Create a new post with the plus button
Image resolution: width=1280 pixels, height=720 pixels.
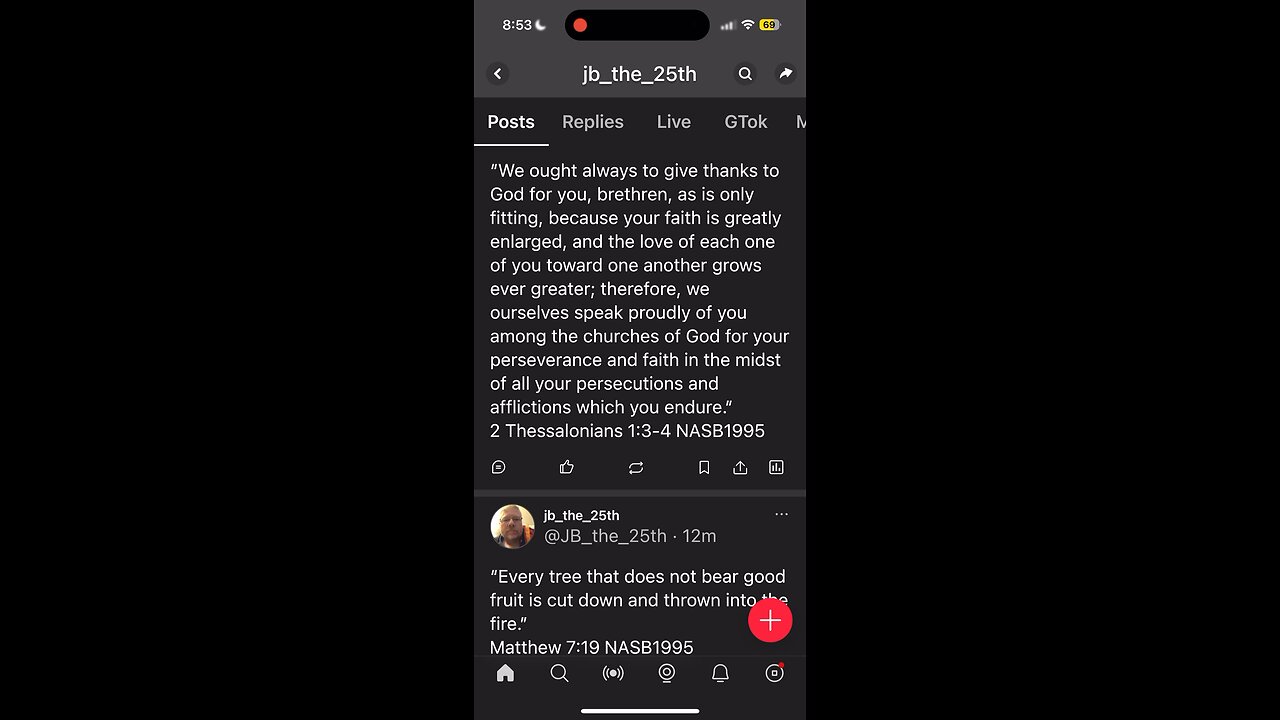click(770, 621)
